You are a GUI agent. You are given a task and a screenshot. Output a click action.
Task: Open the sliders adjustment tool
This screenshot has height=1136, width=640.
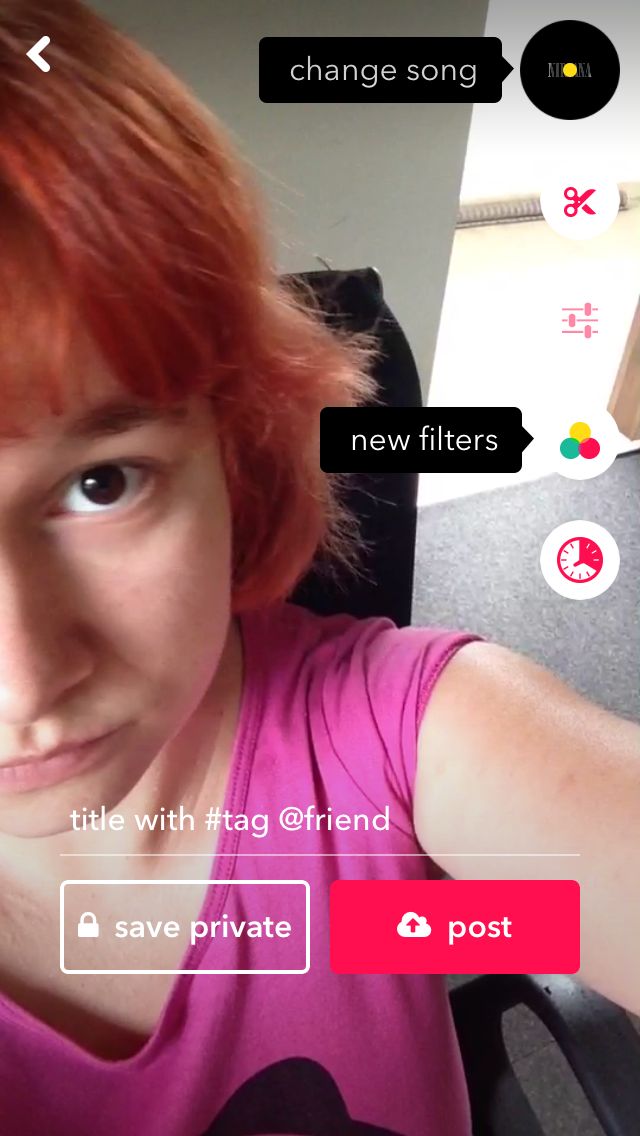[x=579, y=320]
